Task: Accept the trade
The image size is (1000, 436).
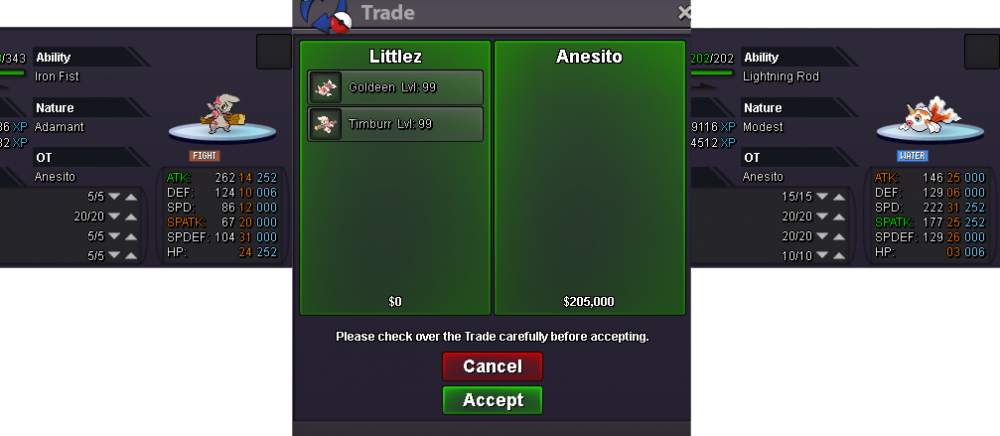Action: tap(492, 400)
